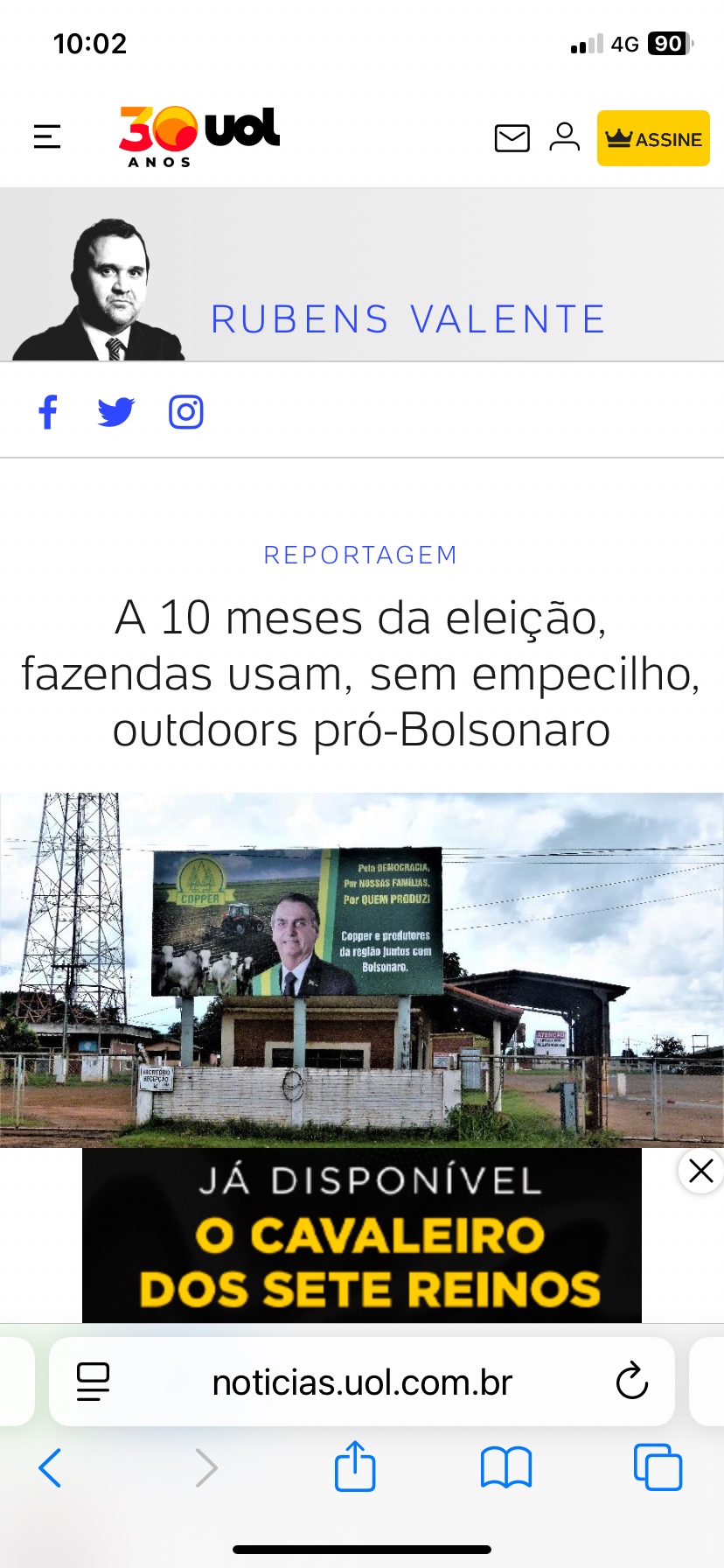The height and width of the screenshot is (1568, 724).
Task: Visit the columnist's Instagram profile
Action: [185, 412]
